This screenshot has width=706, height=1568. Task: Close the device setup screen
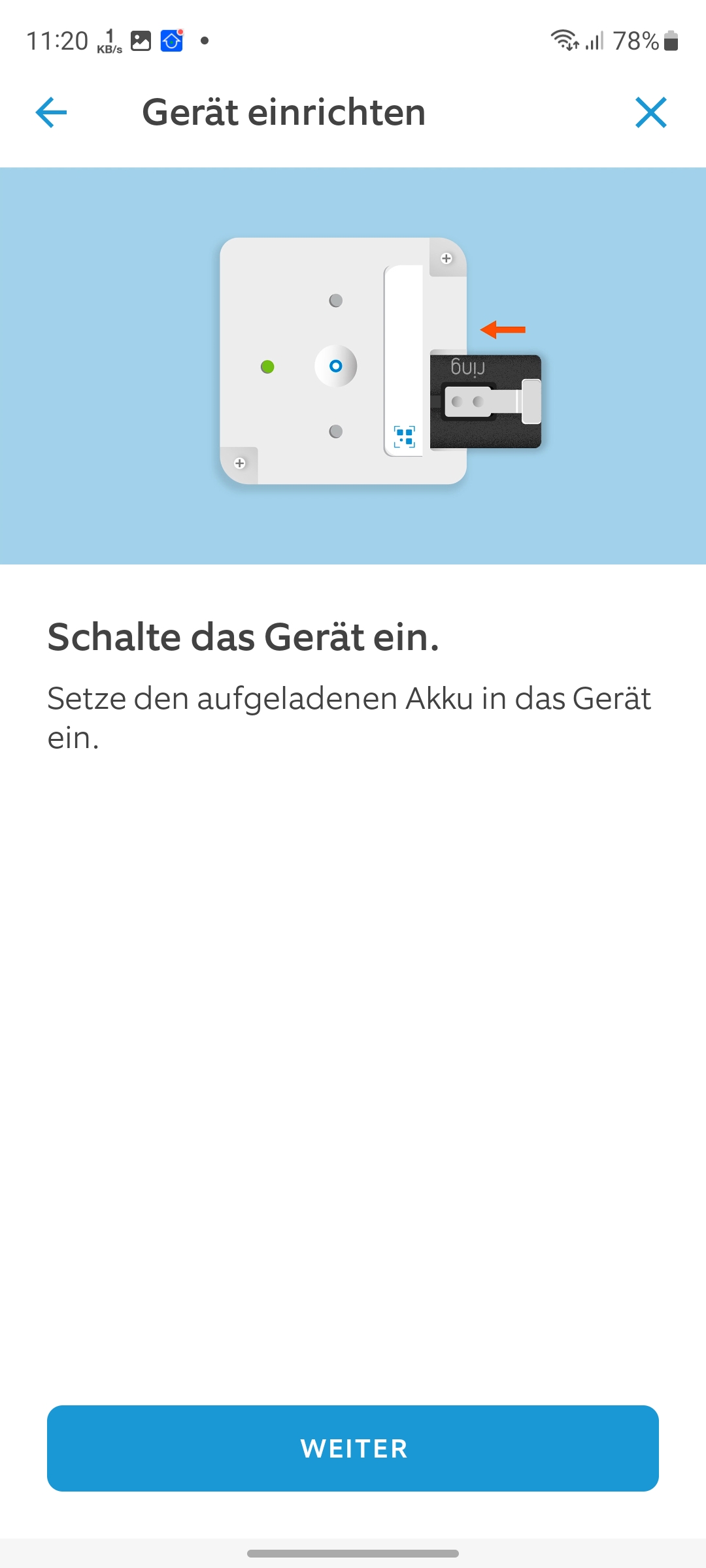pyautogui.click(x=650, y=112)
